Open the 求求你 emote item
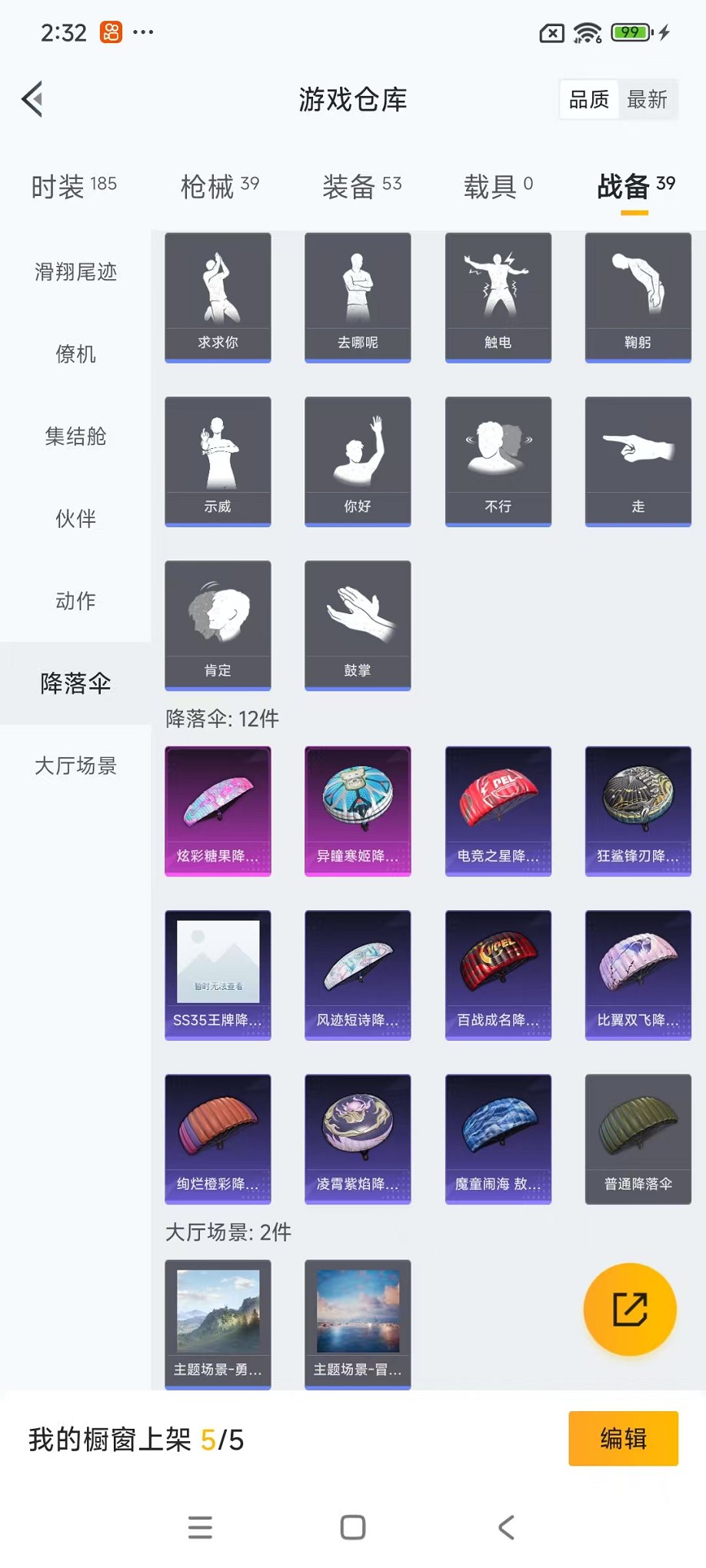This screenshot has width=706, height=1568. 218,297
